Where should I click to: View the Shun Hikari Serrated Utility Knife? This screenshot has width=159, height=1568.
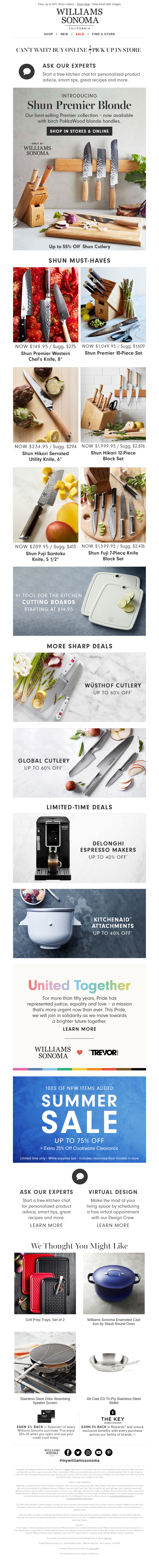(46, 405)
